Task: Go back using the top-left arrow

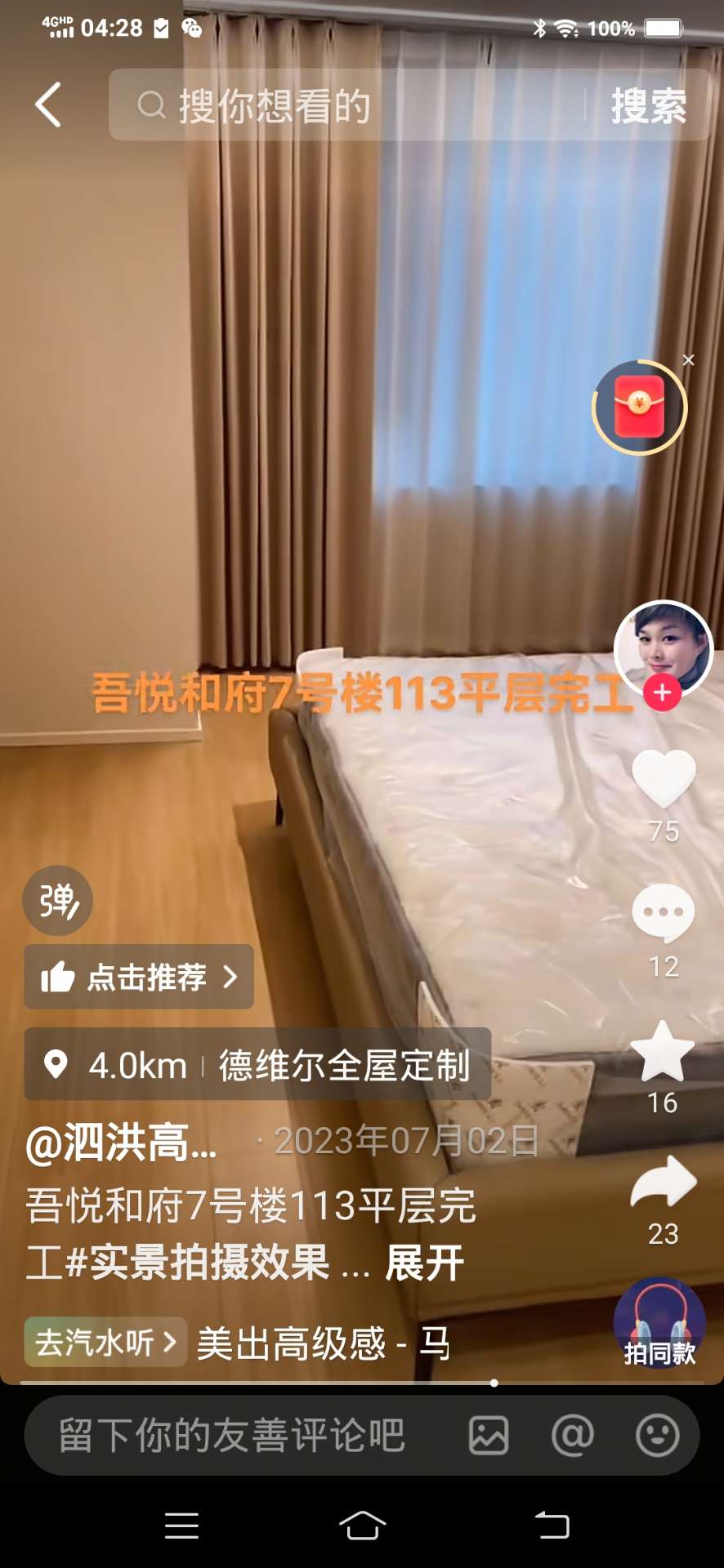Action: 48,105
